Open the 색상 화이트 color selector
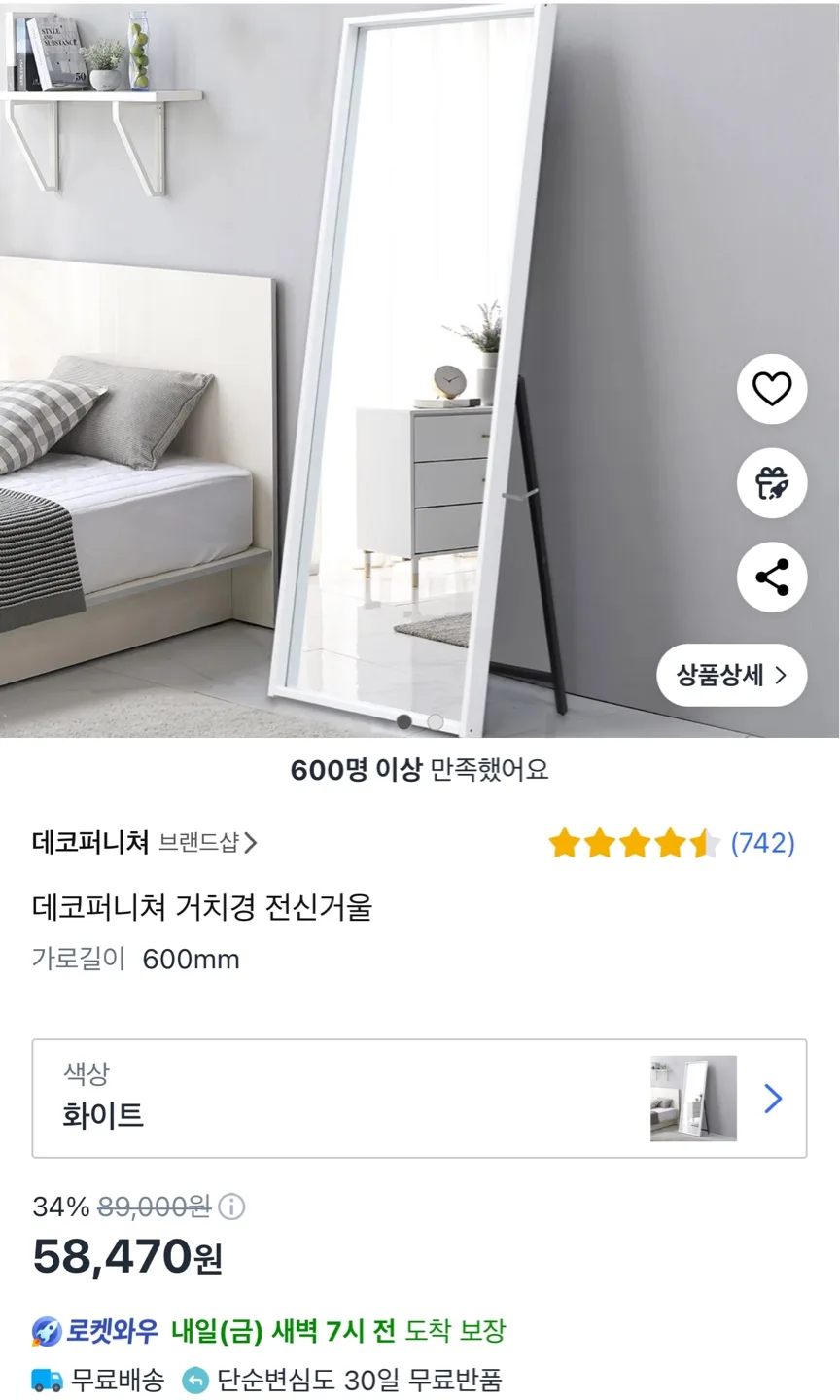Image resolution: width=840 pixels, height=1400 pixels. click(419, 1099)
